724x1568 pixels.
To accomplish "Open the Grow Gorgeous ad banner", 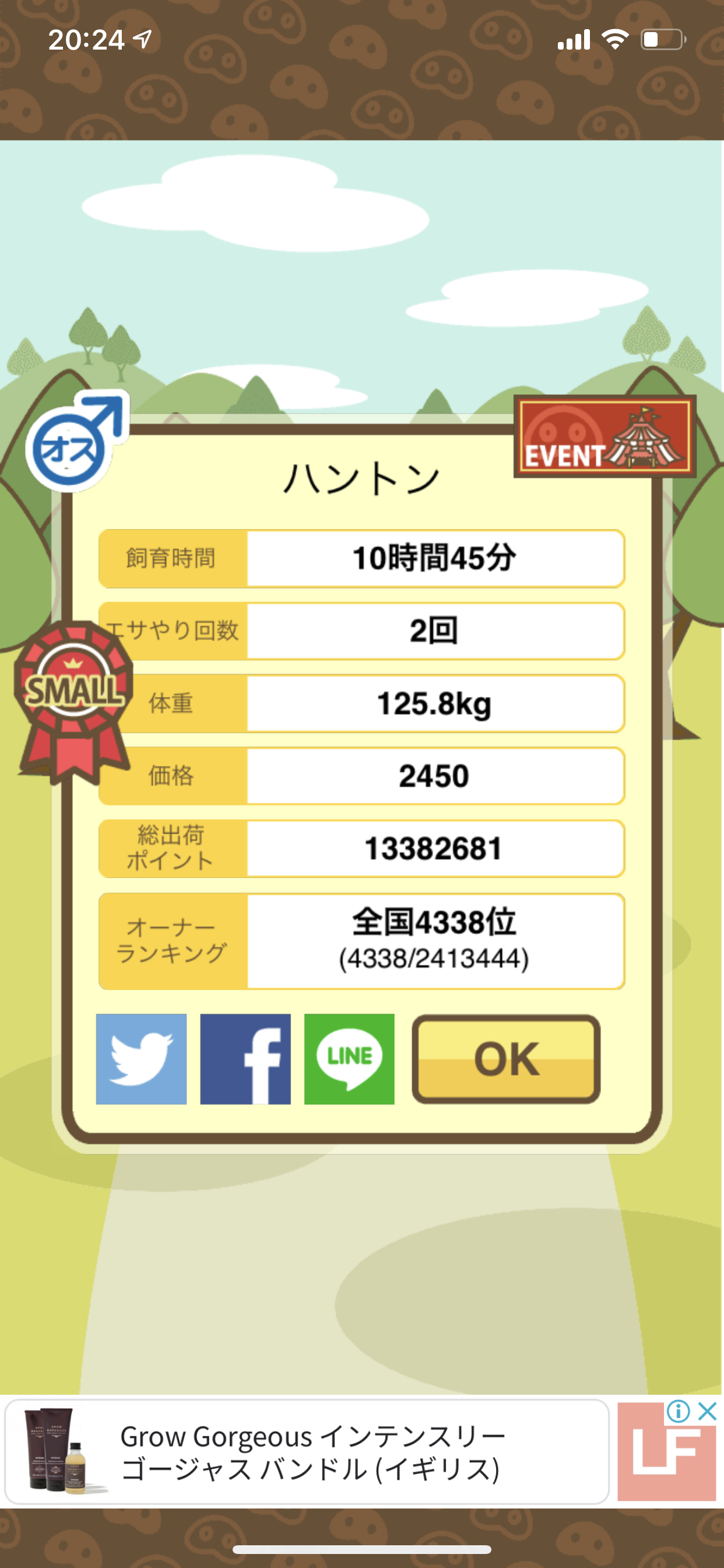I will (307, 1451).
